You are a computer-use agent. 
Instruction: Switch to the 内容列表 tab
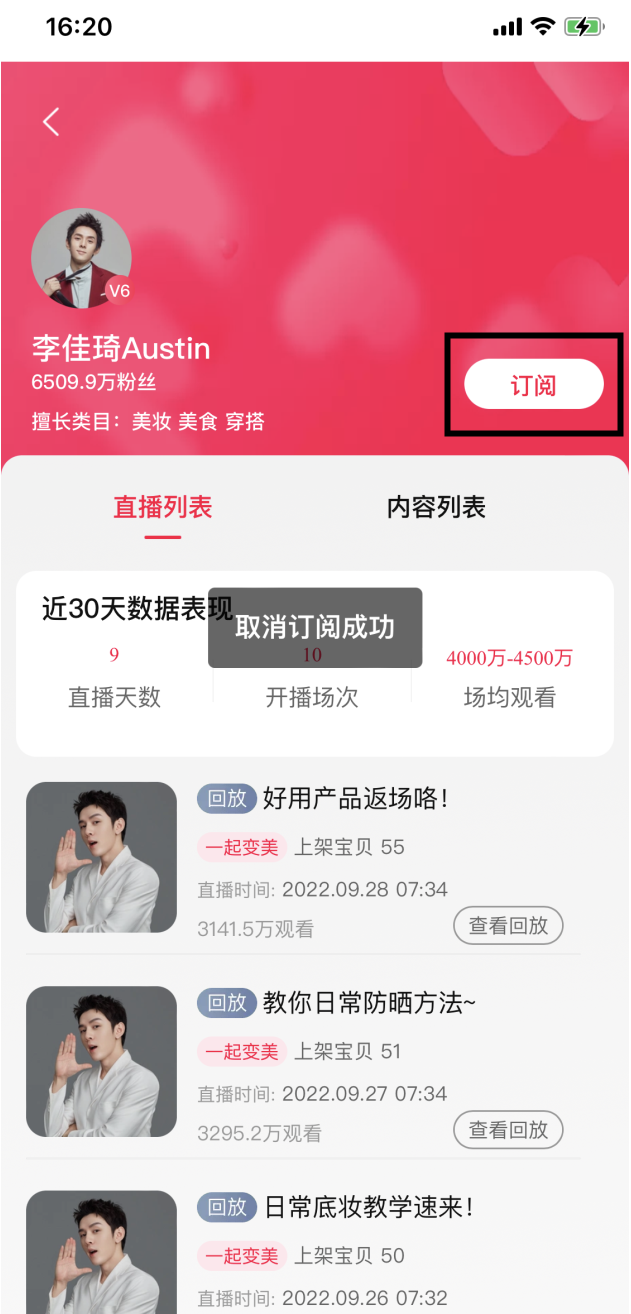pos(436,507)
